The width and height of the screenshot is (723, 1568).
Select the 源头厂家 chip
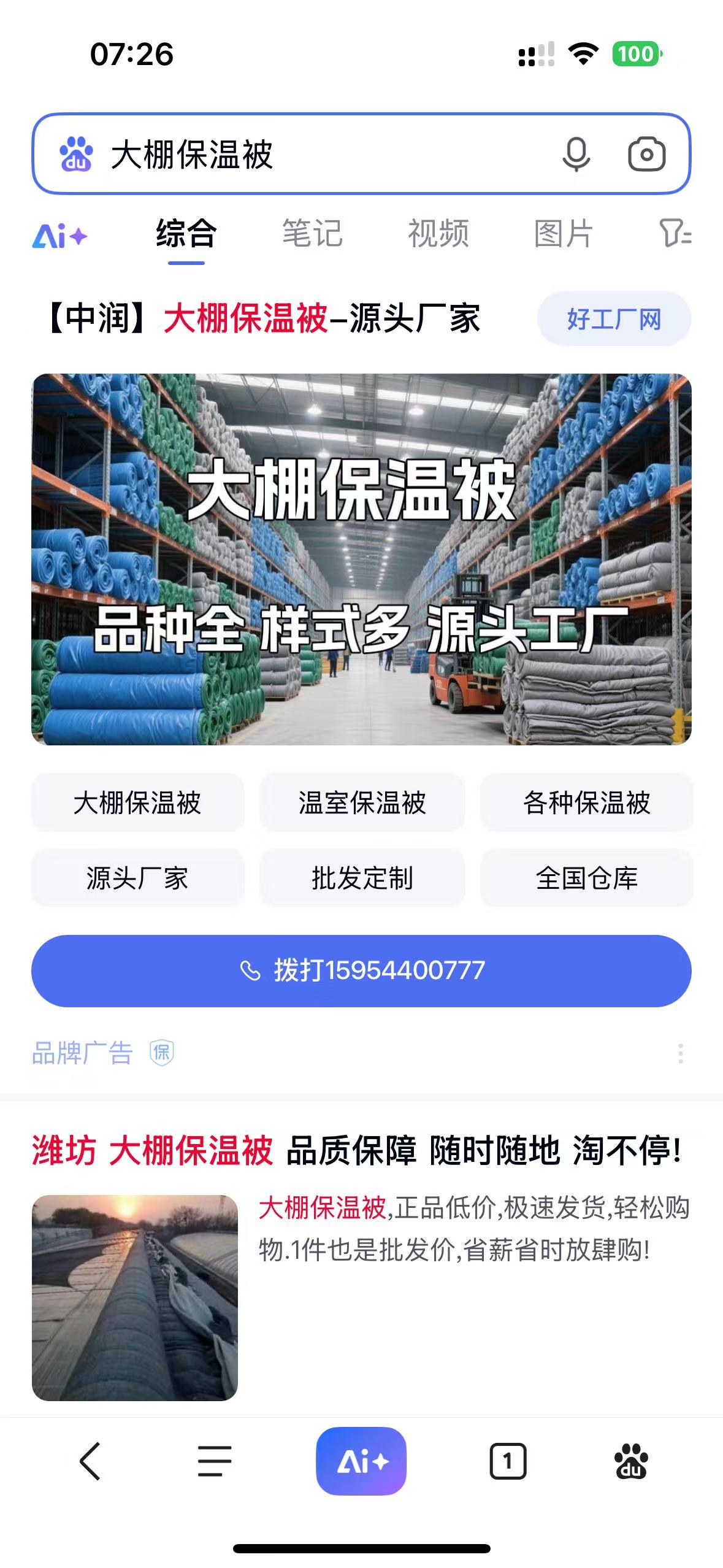tap(137, 878)
